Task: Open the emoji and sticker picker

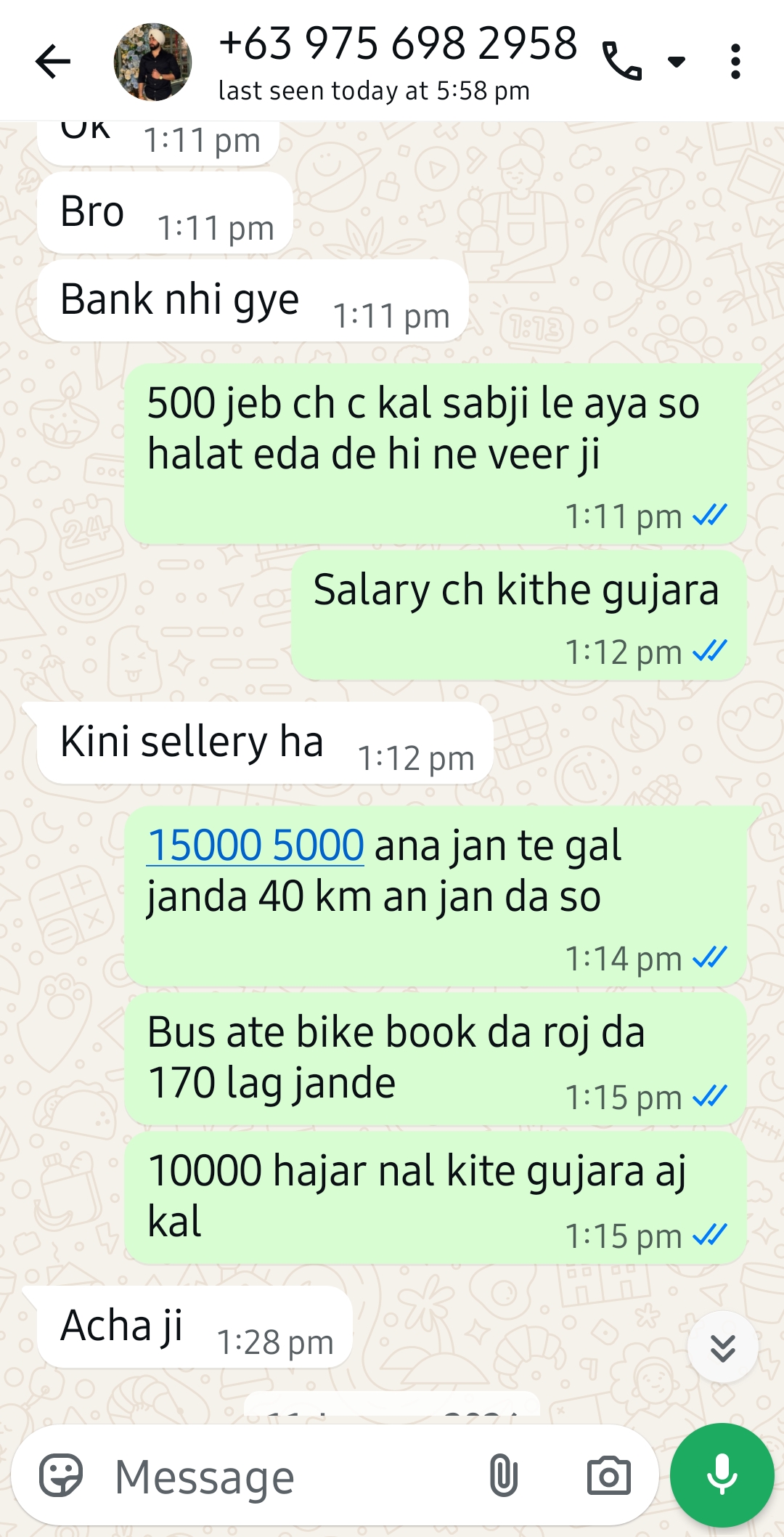Action: pos(61,1476)
